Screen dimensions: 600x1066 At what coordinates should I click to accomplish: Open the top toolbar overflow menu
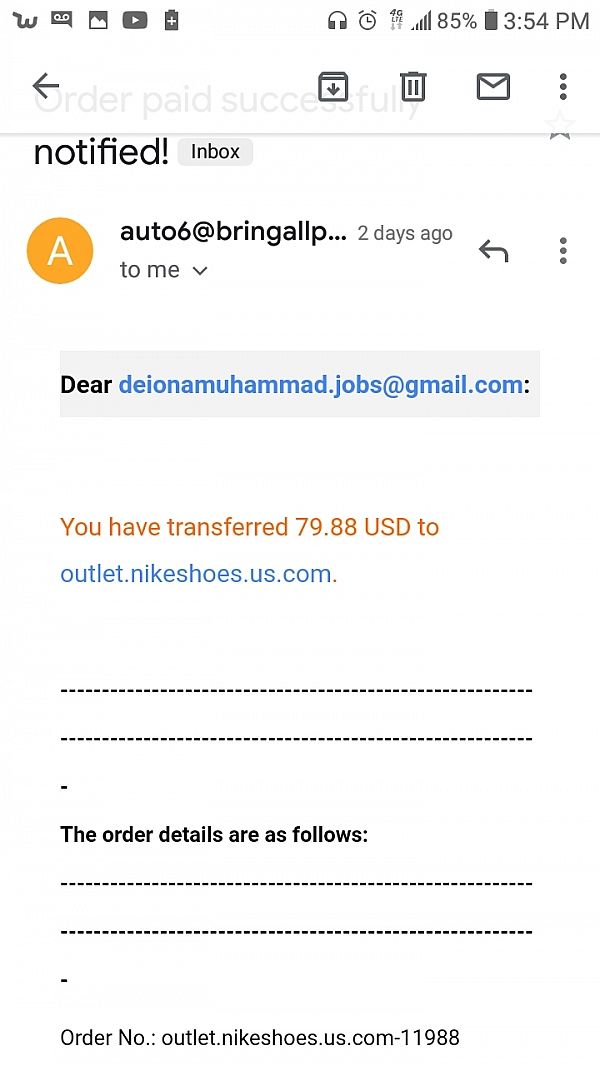coord(563,87)
